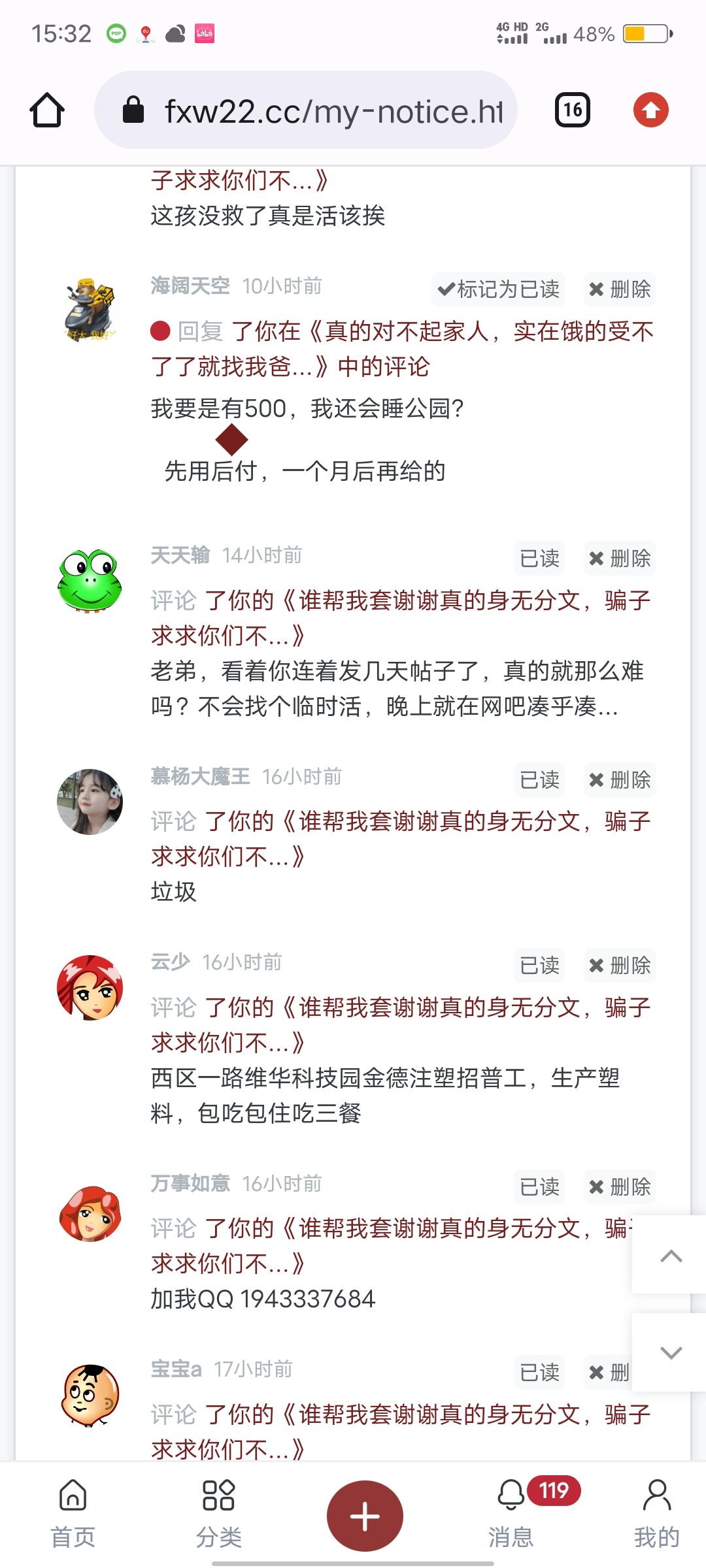Image resolution: width=706 pixels, height=1568 pixels.
Task: Tap the fxw22.cc address bar
Action: (306, 110)
